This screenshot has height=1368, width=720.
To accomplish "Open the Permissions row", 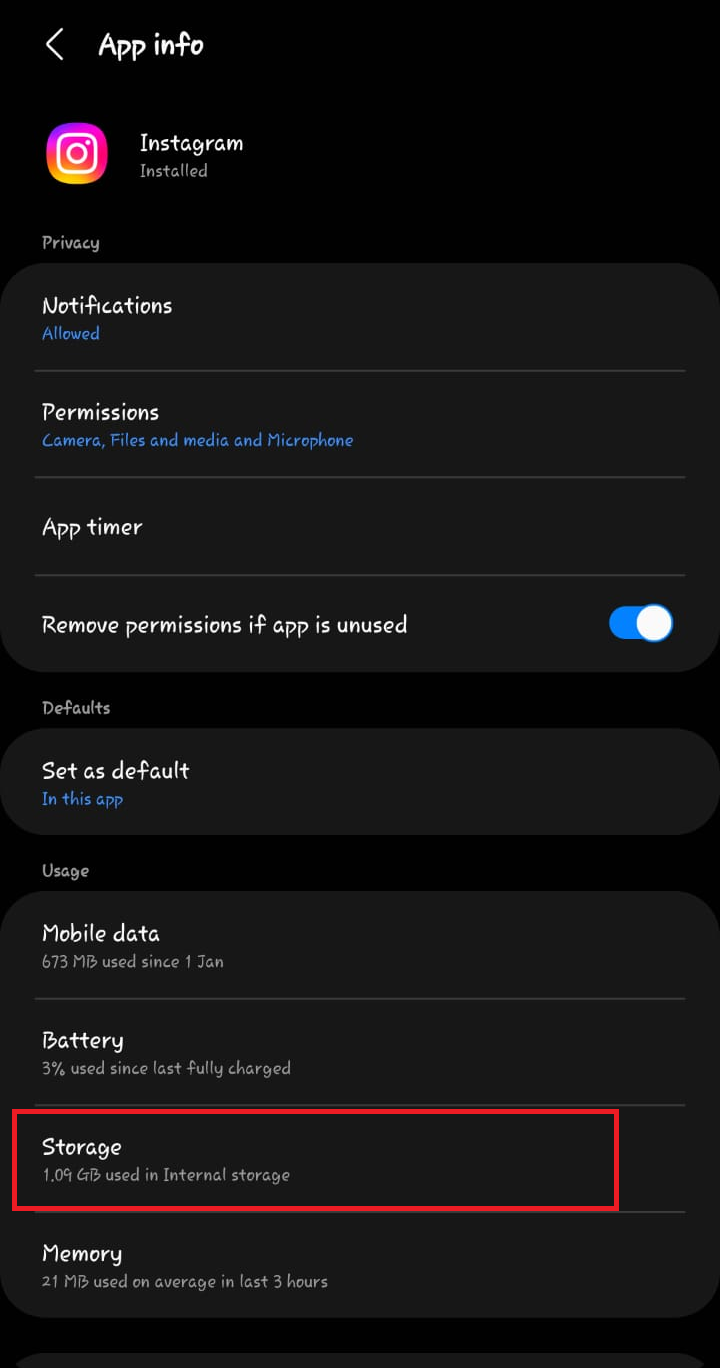I will pyautogui.click(x=360, y=425).
